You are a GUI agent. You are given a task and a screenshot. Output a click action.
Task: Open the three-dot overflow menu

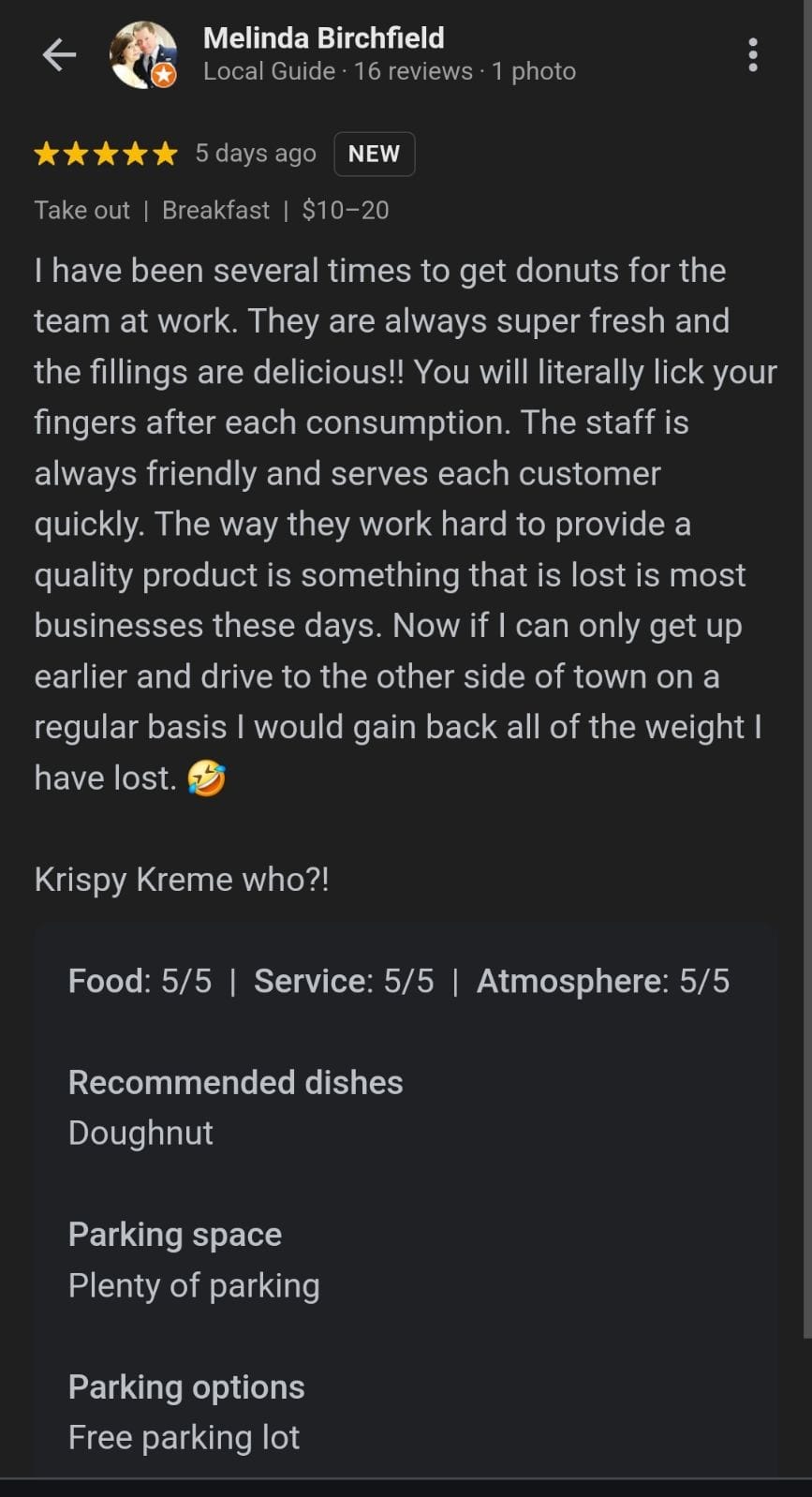coord(752,55)
